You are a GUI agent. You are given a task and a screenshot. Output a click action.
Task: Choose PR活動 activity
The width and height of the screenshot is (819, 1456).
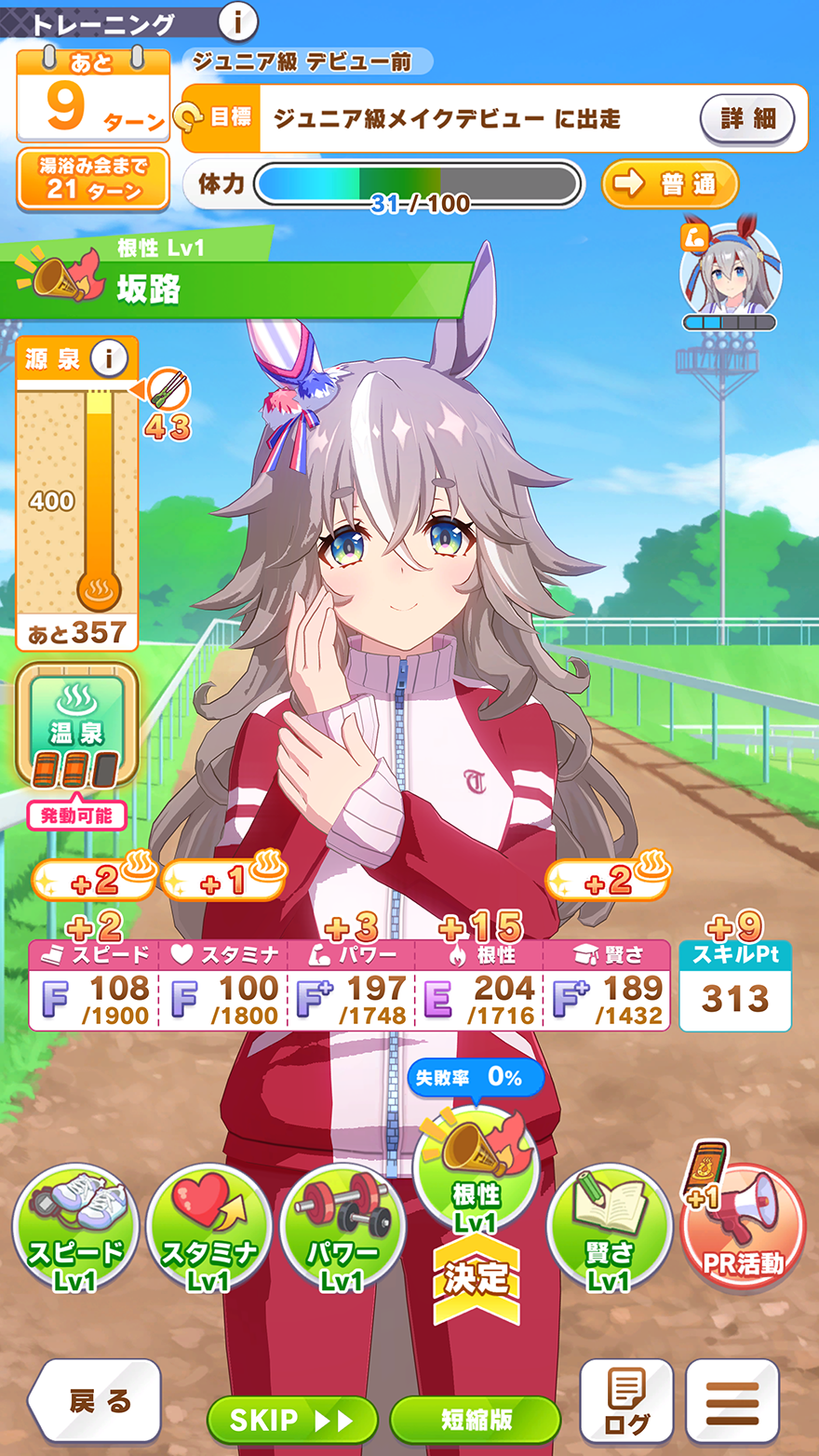pos(742,1227)
